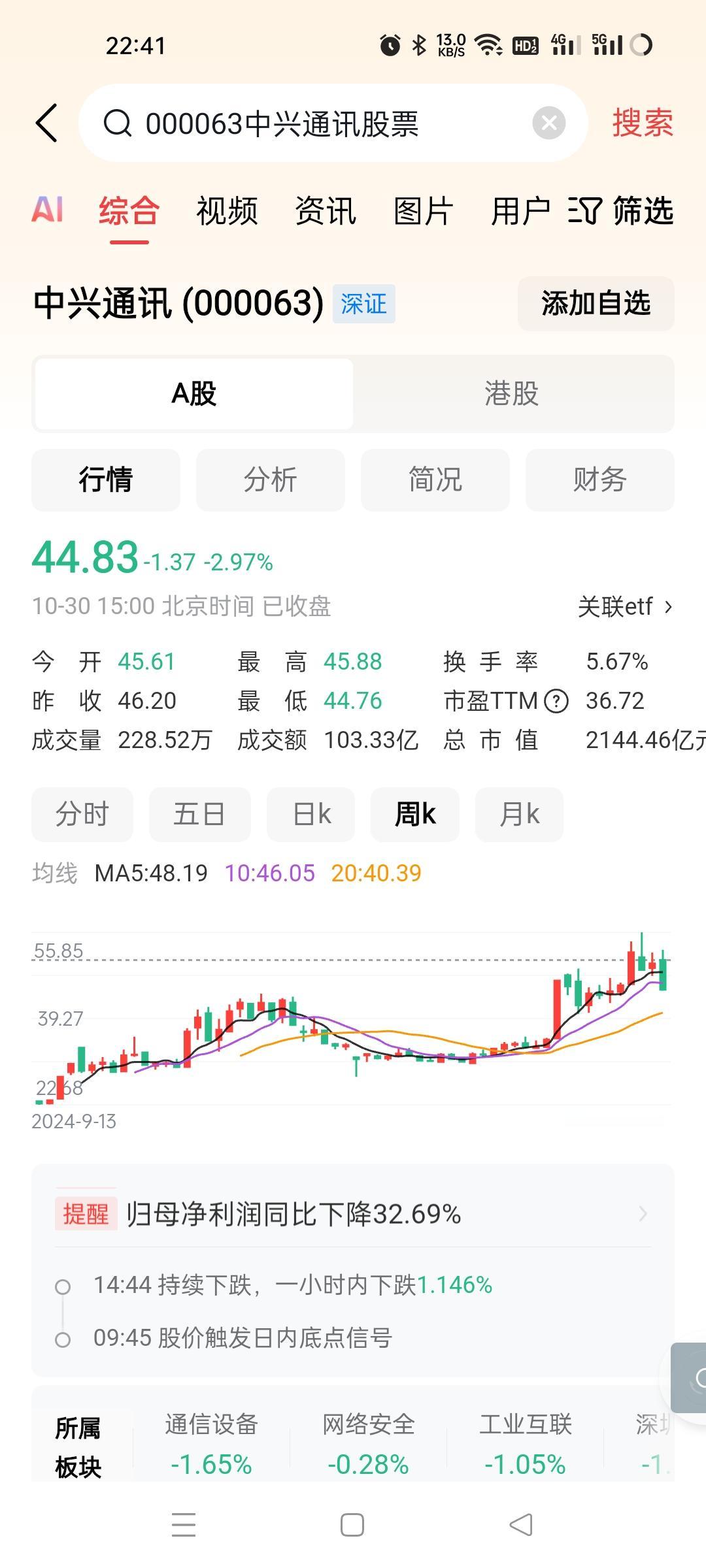Clear search text using the X icon
The image size is (706, 1568).
(x=549, y=124)
